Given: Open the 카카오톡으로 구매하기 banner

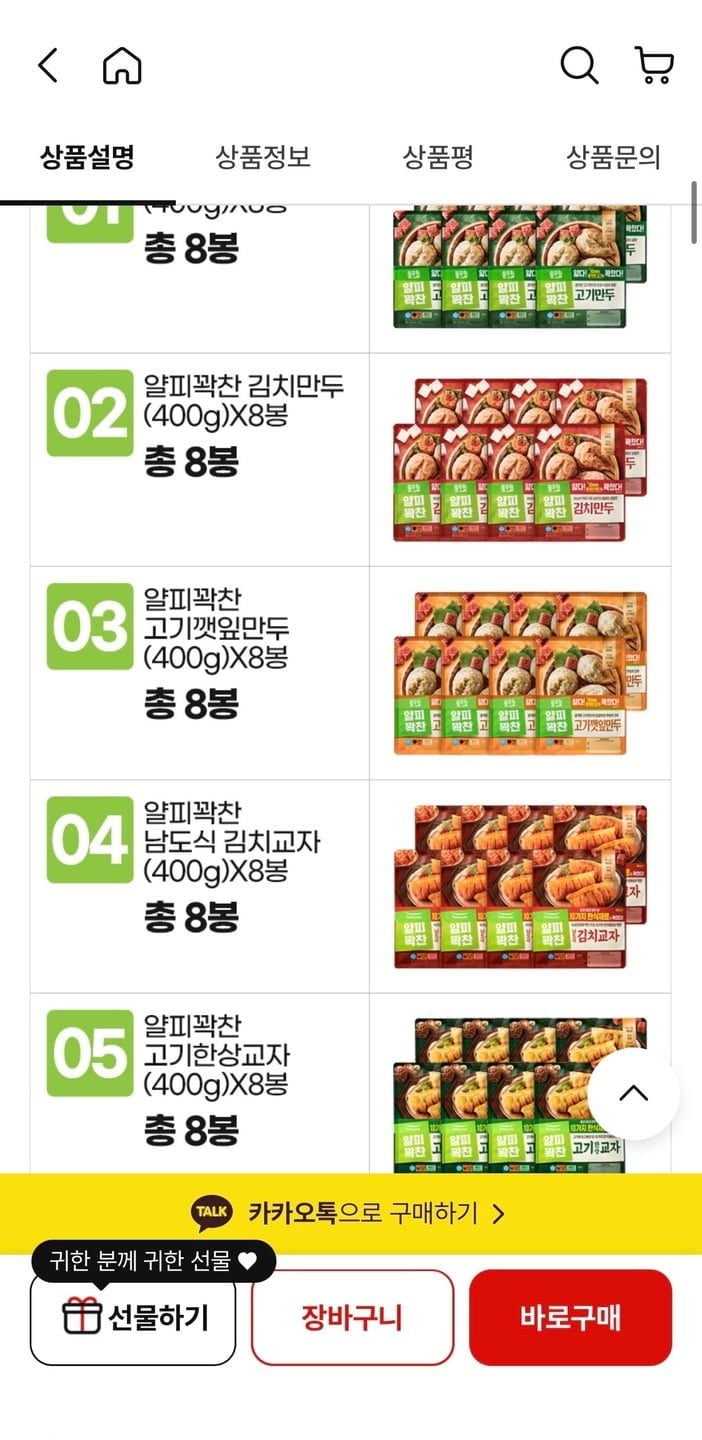Looking at the screenshot, I should click(x=351, y=1214).
